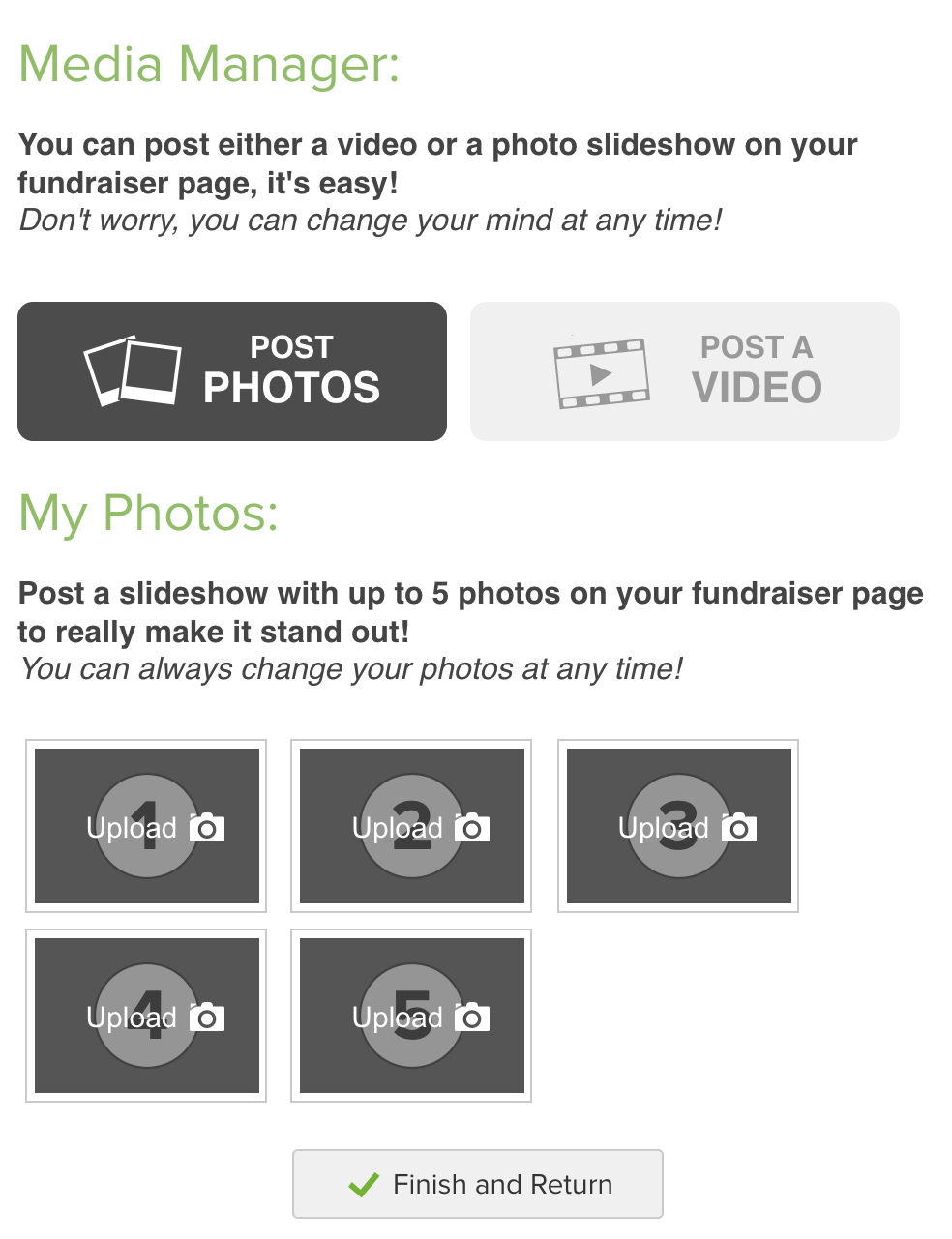
Task: Upload a photo to slot 2
Action: [x=411, y=826]
